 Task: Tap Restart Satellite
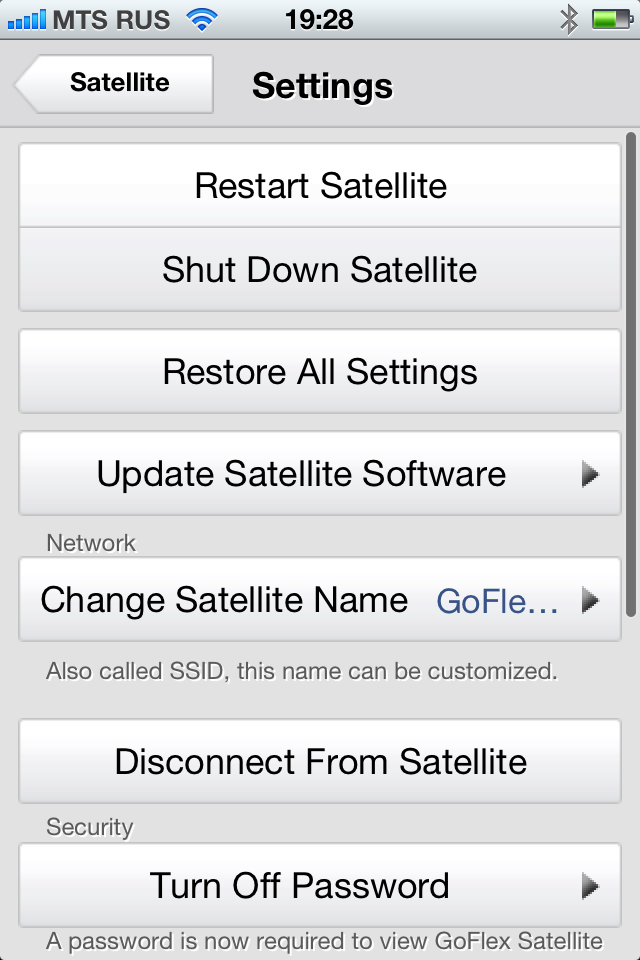tap(320, 186)
